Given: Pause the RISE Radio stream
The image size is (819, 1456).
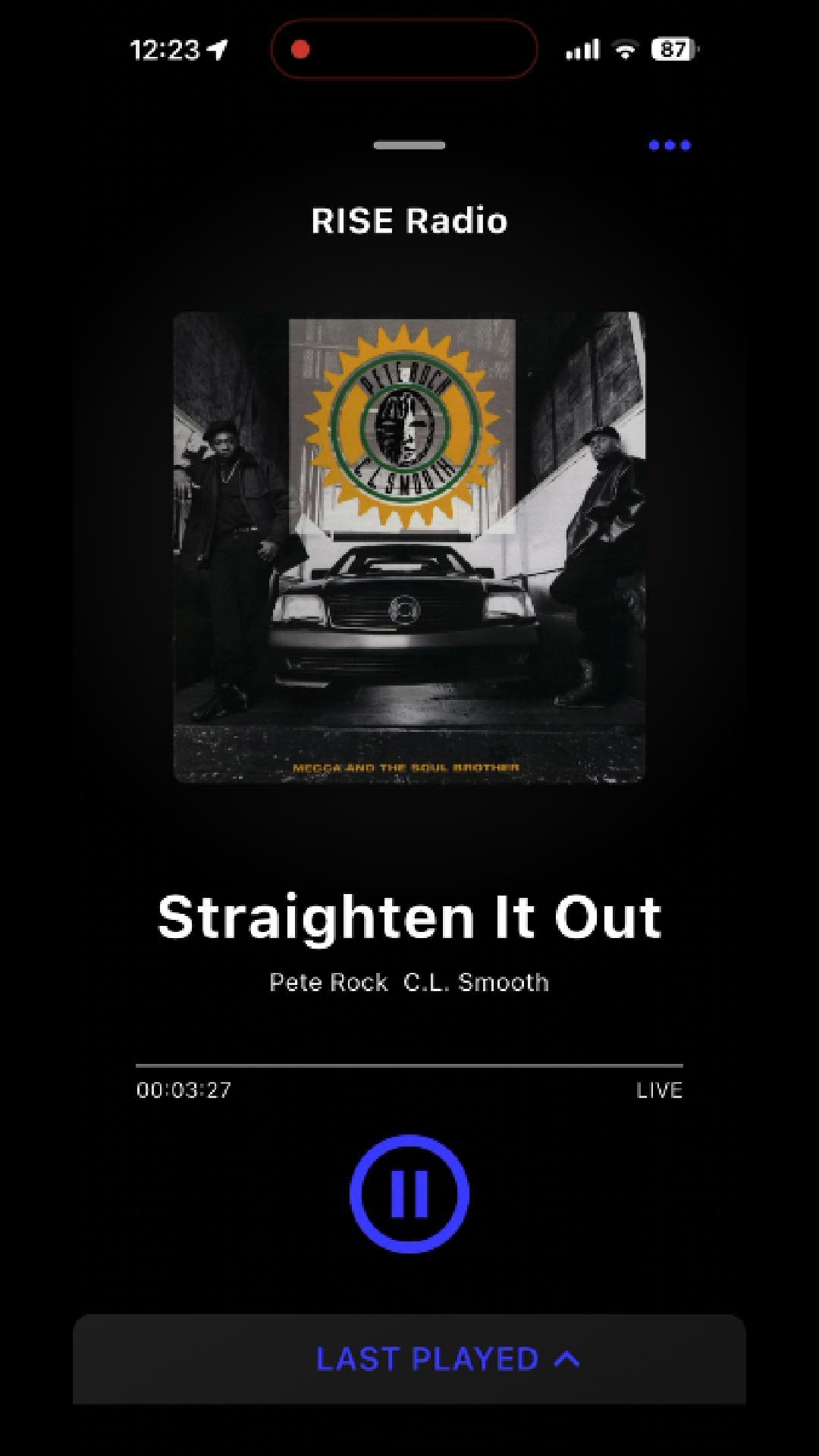Looking at the screenshot, I should pyautogui.click(x=409, y=1194).
